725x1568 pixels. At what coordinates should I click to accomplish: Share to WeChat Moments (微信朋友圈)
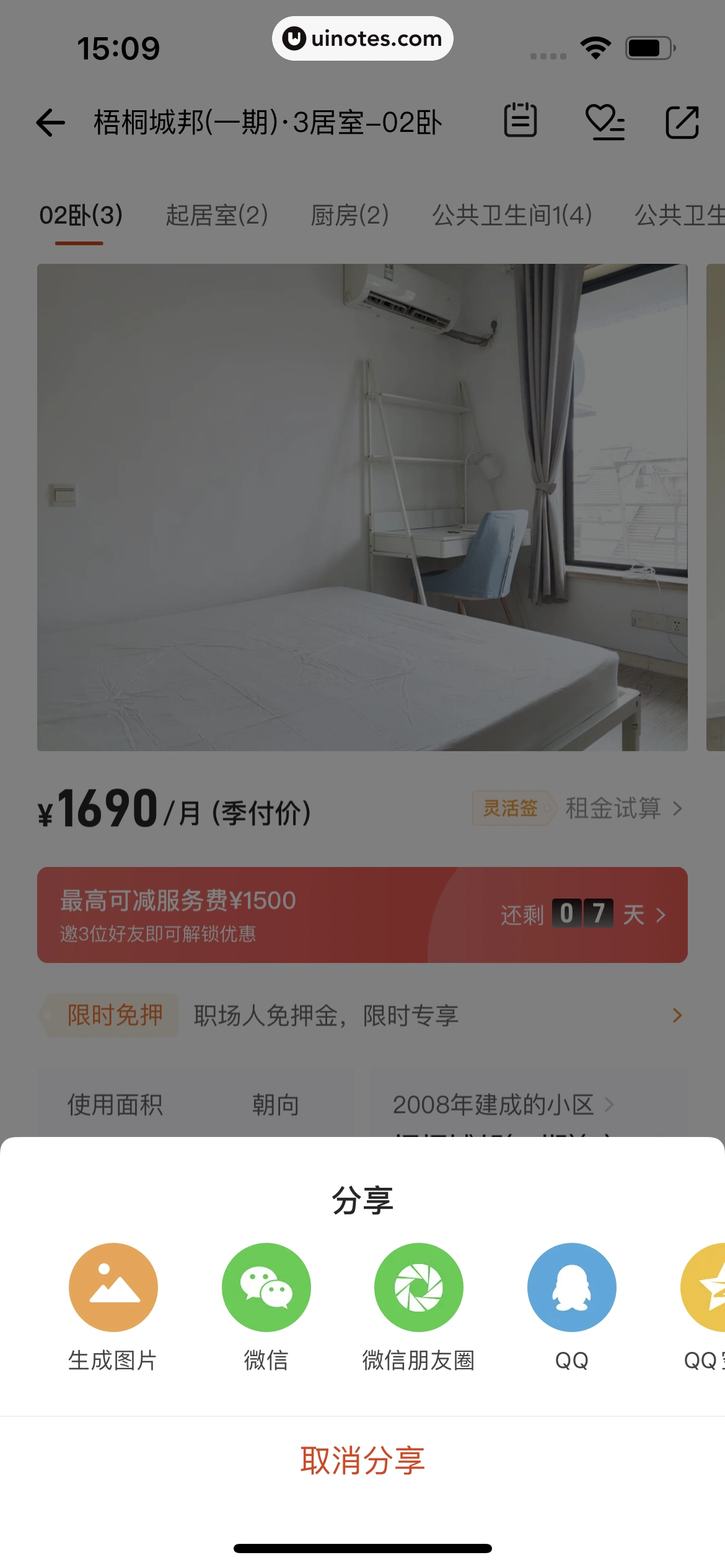(418, 1287)
